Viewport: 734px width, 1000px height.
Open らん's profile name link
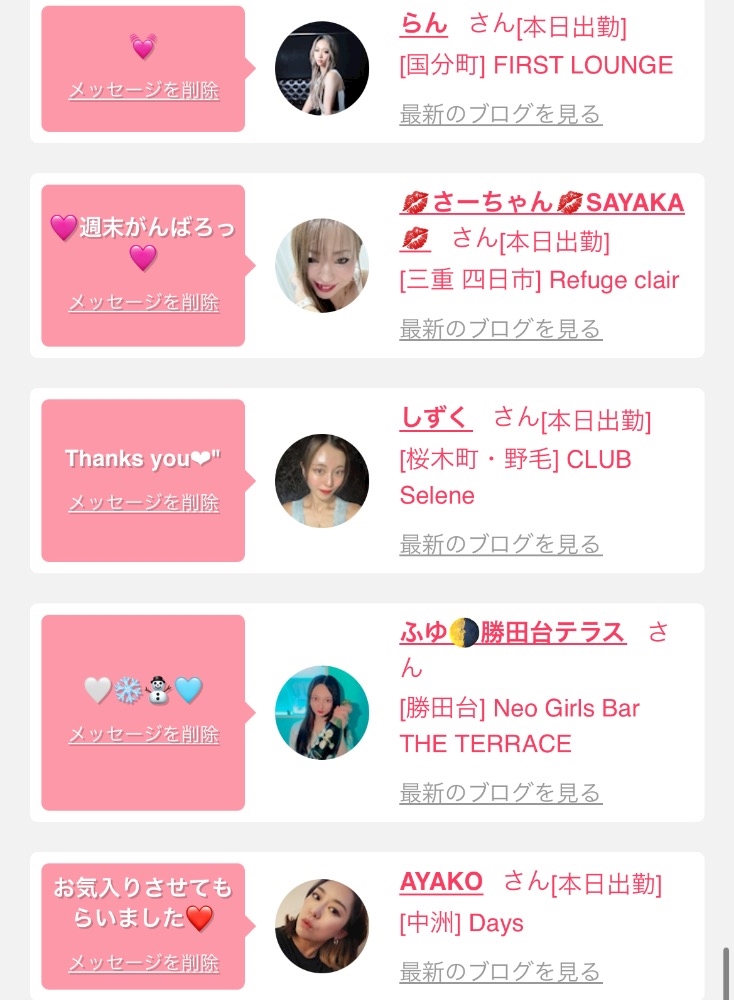coord(423,24)
